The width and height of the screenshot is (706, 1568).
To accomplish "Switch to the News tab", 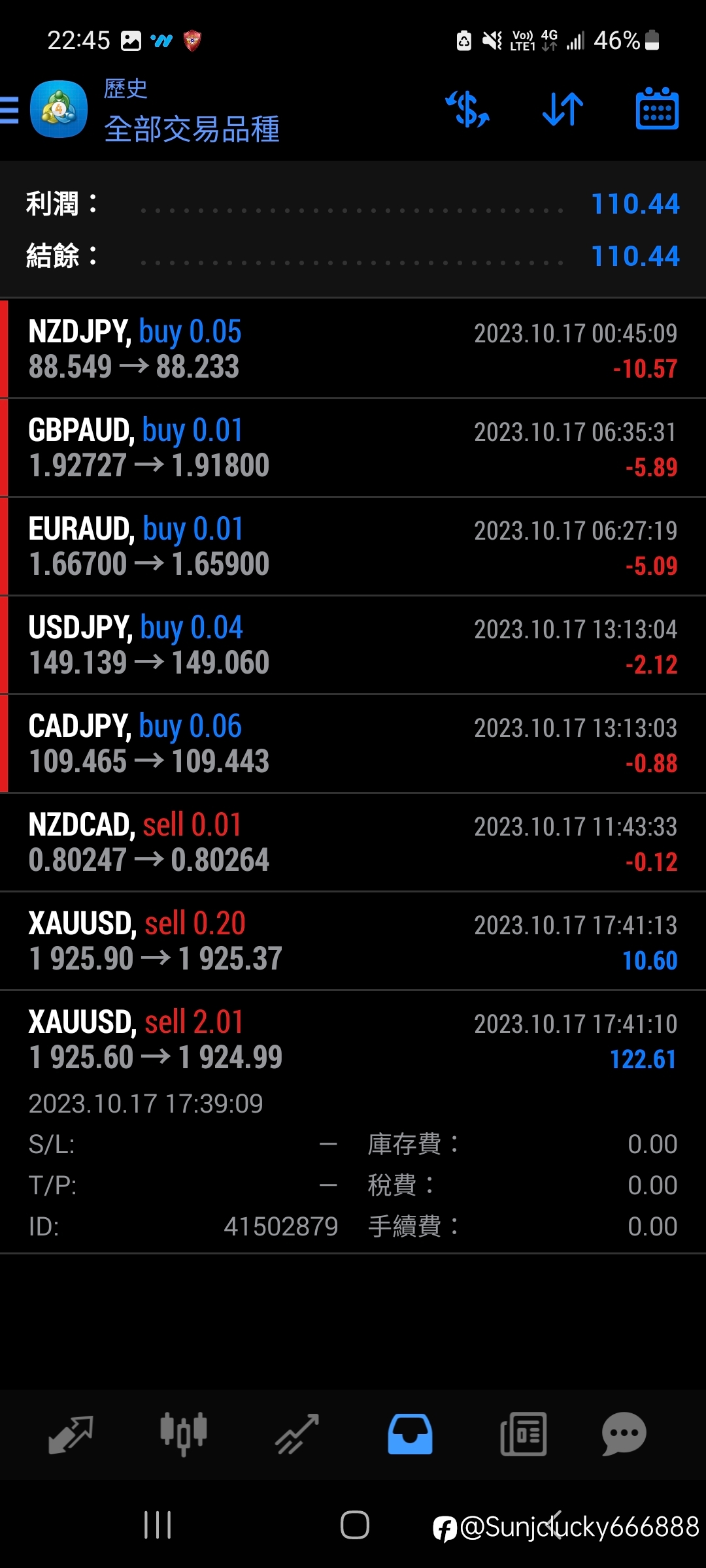I will click(523, 1434).
